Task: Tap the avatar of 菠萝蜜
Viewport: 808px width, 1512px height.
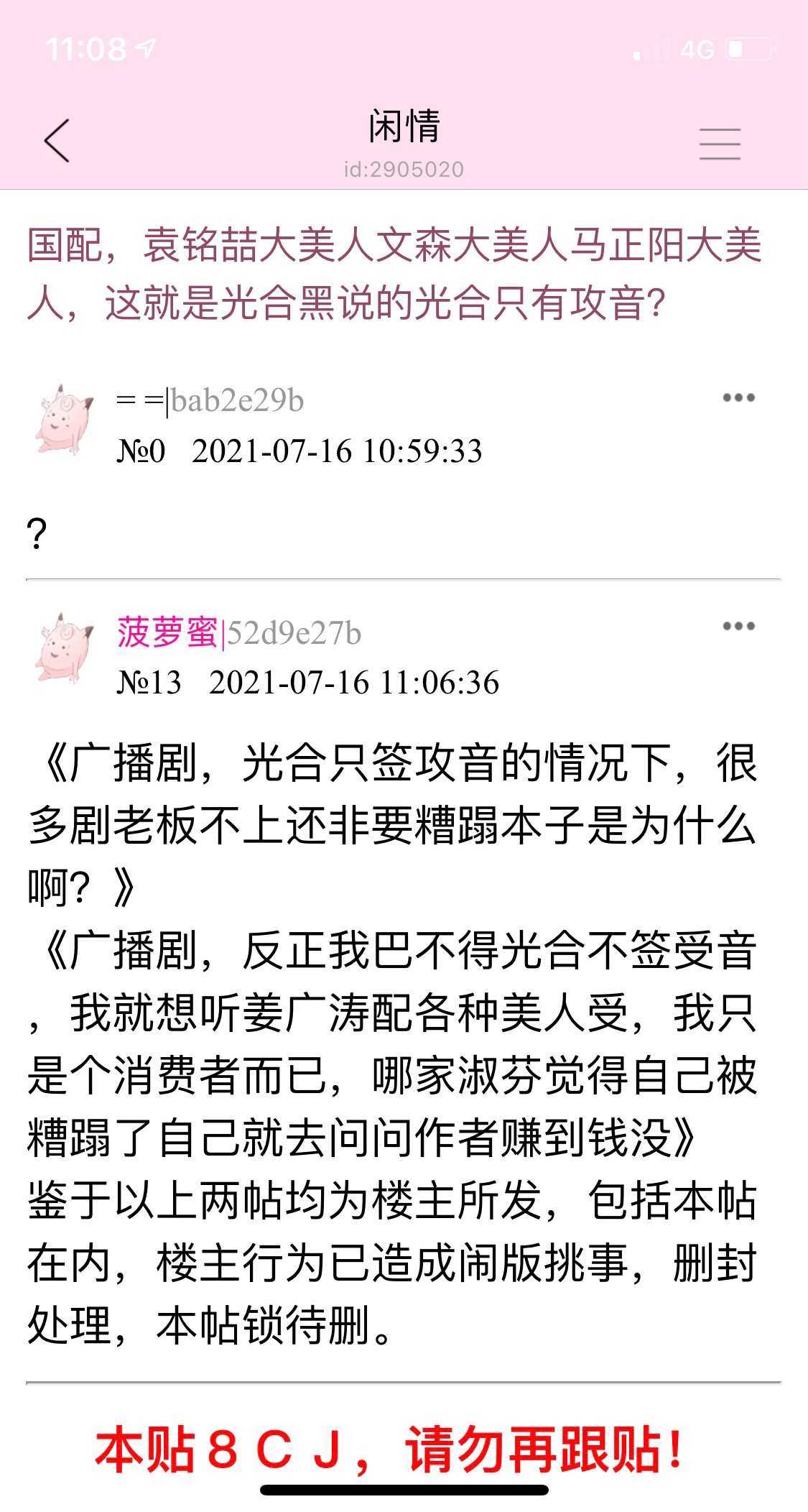Action: pyautogui.click(x=64, y=648)
